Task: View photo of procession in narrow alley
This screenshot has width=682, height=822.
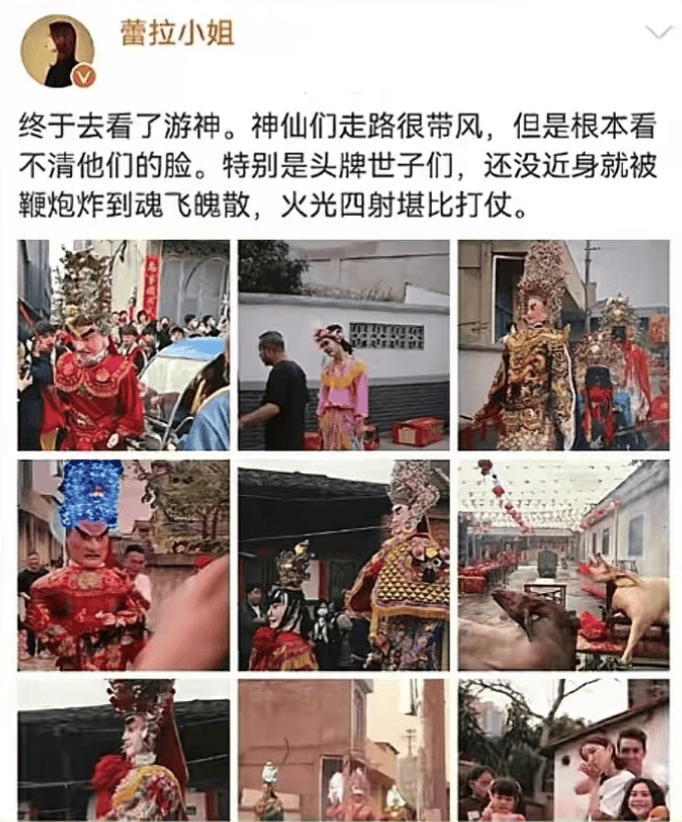Action: pos(343,750)
